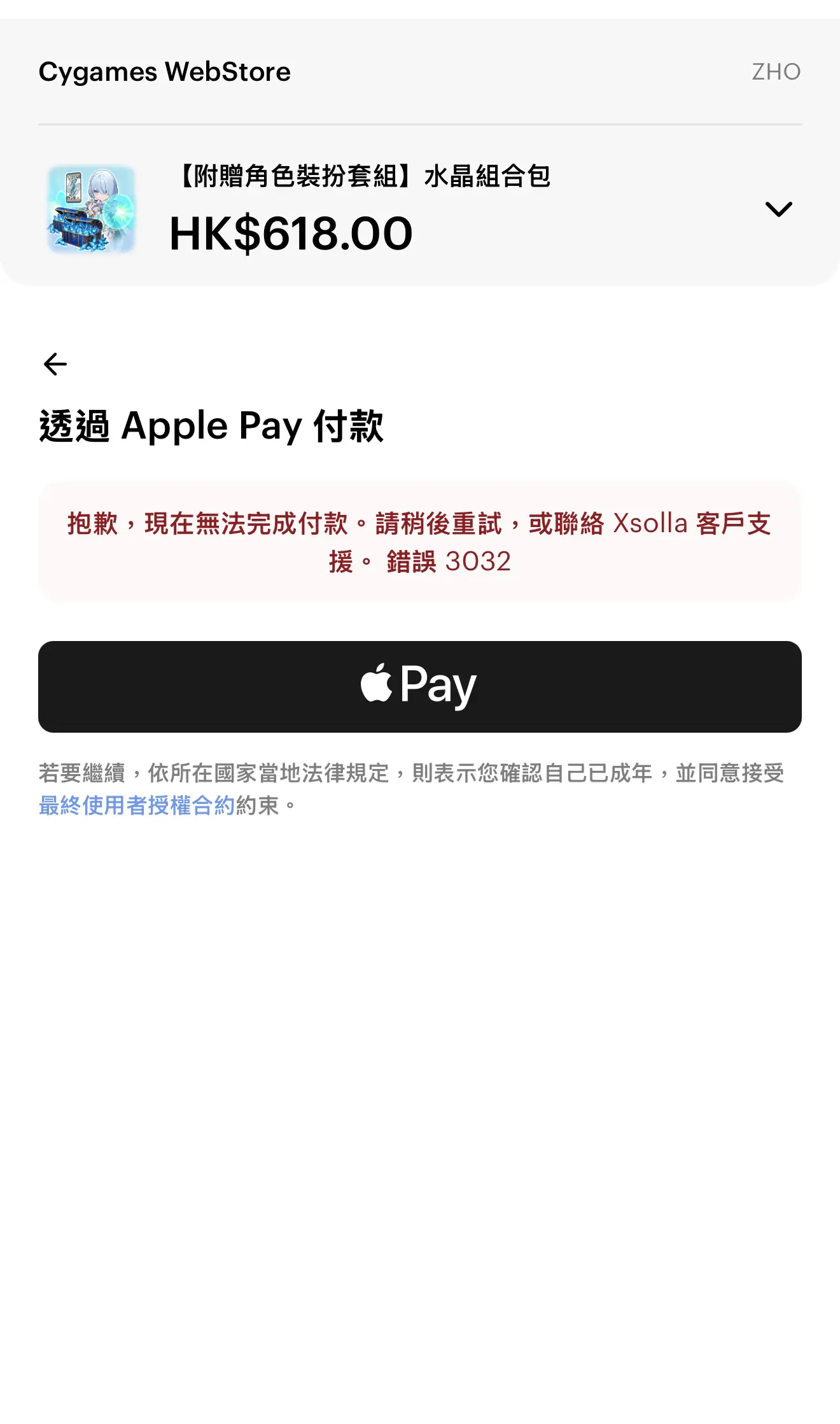Viewport: 840px width, 1424px height.
Task: Go back using the arrow icon
Action: click(x=55, y=364)
